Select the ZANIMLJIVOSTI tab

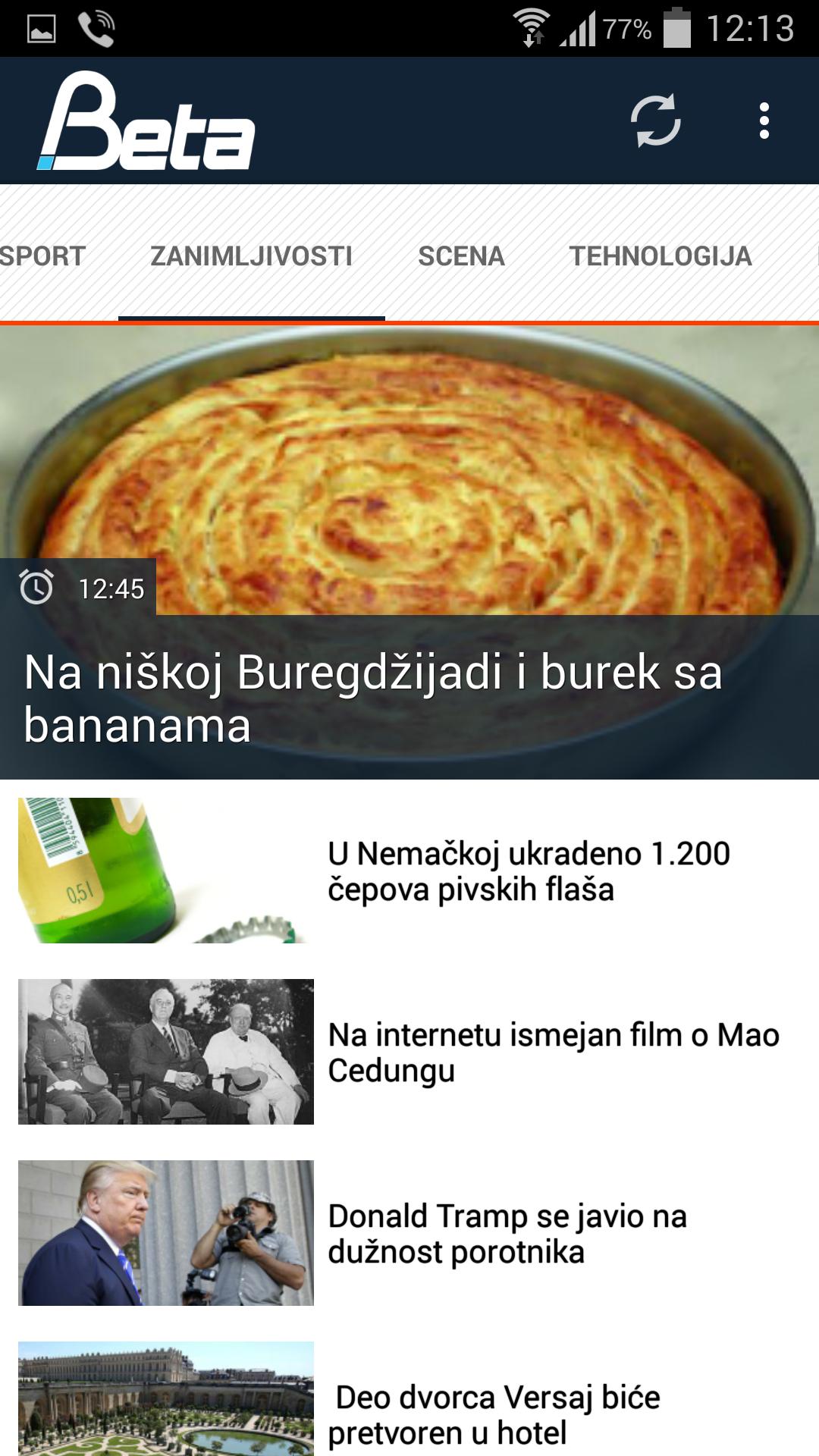click(251, 256)
